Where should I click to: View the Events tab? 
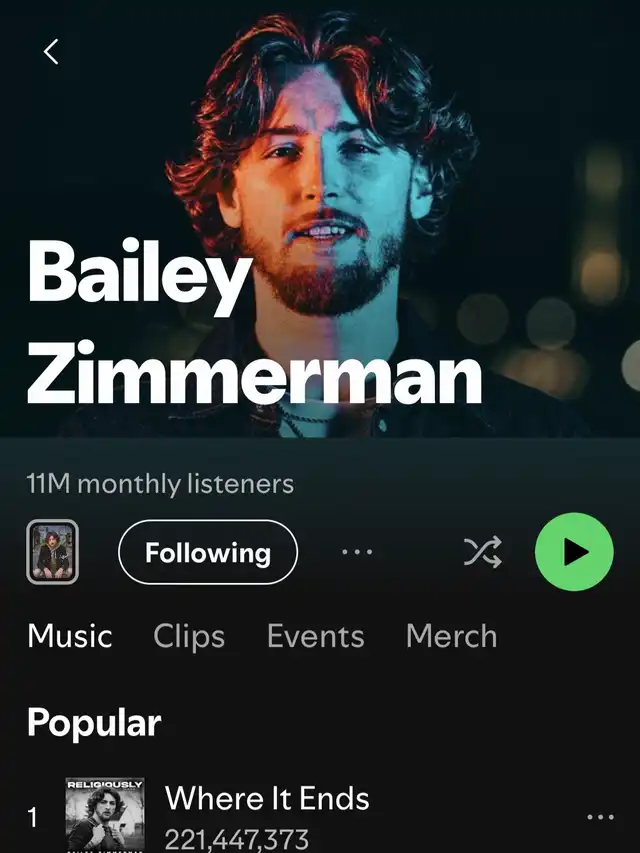[315, 636]
